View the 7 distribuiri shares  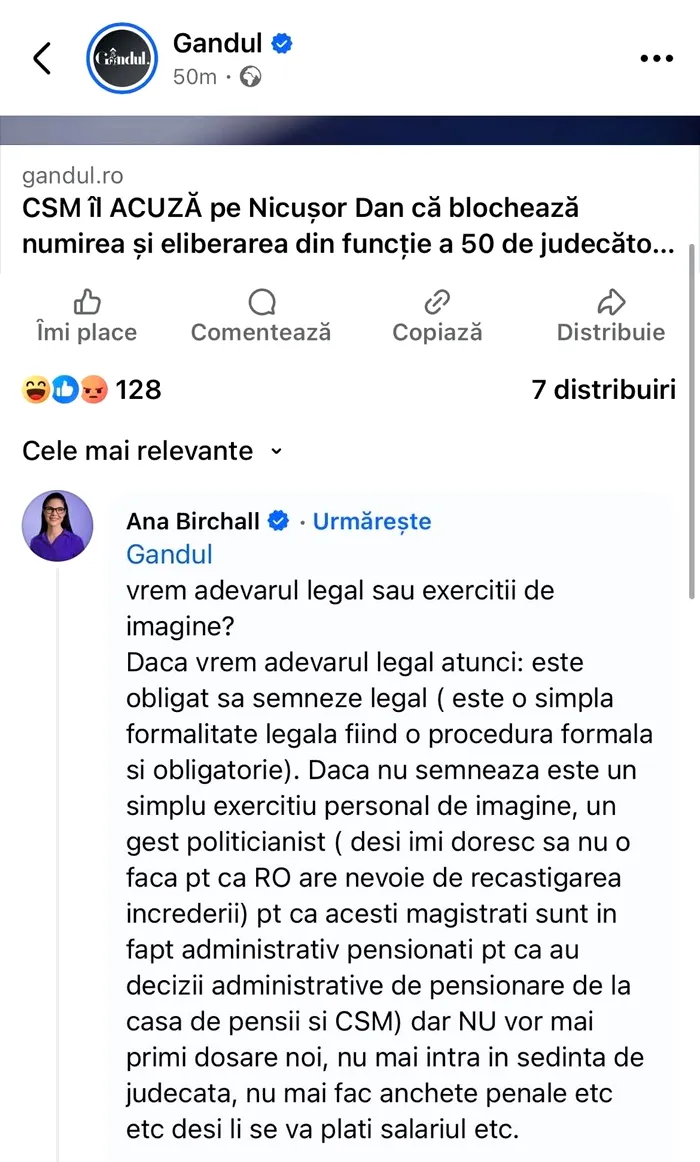point(603,389)
